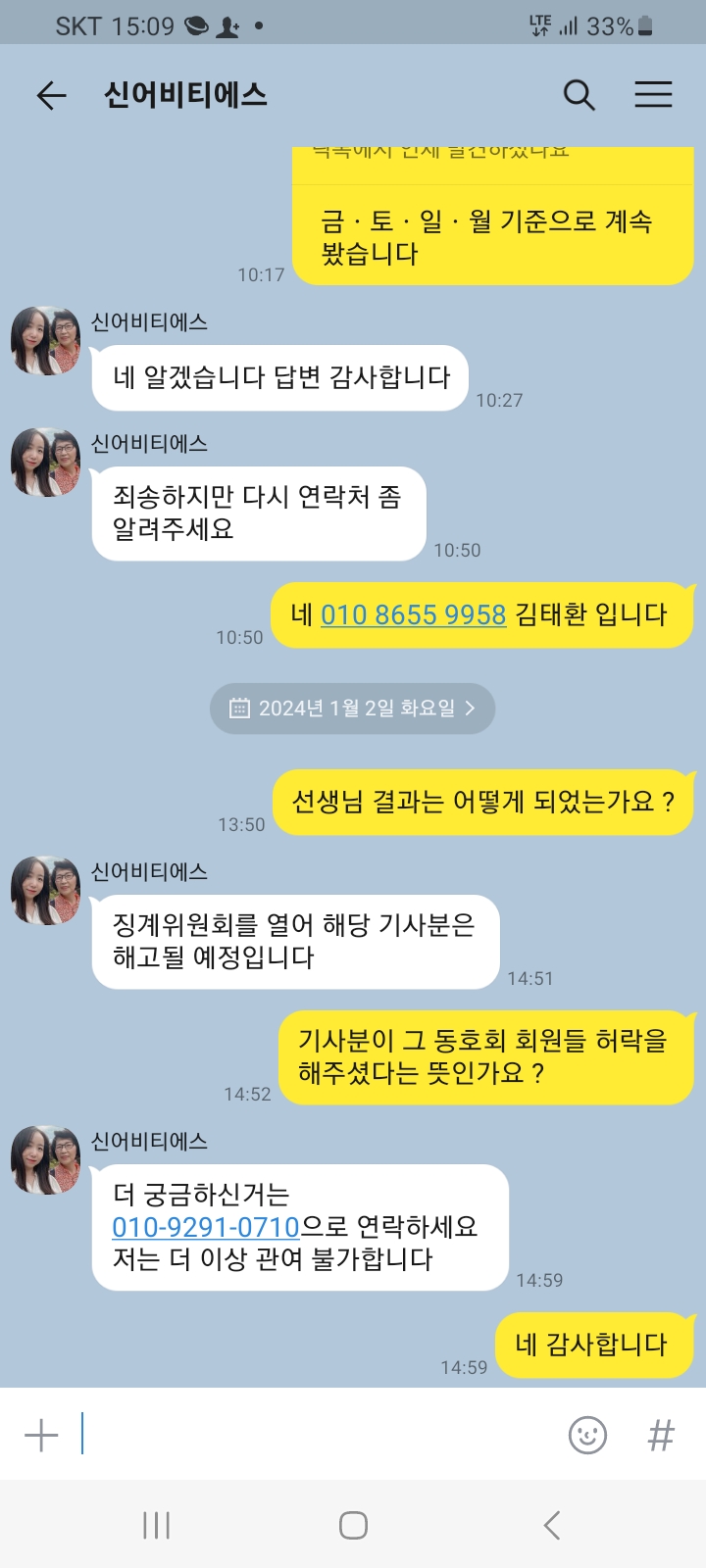Open the chat room hamburger menu
Image resolution: width=706 pixels, height=1568 pixels.
tap(653, 95)
